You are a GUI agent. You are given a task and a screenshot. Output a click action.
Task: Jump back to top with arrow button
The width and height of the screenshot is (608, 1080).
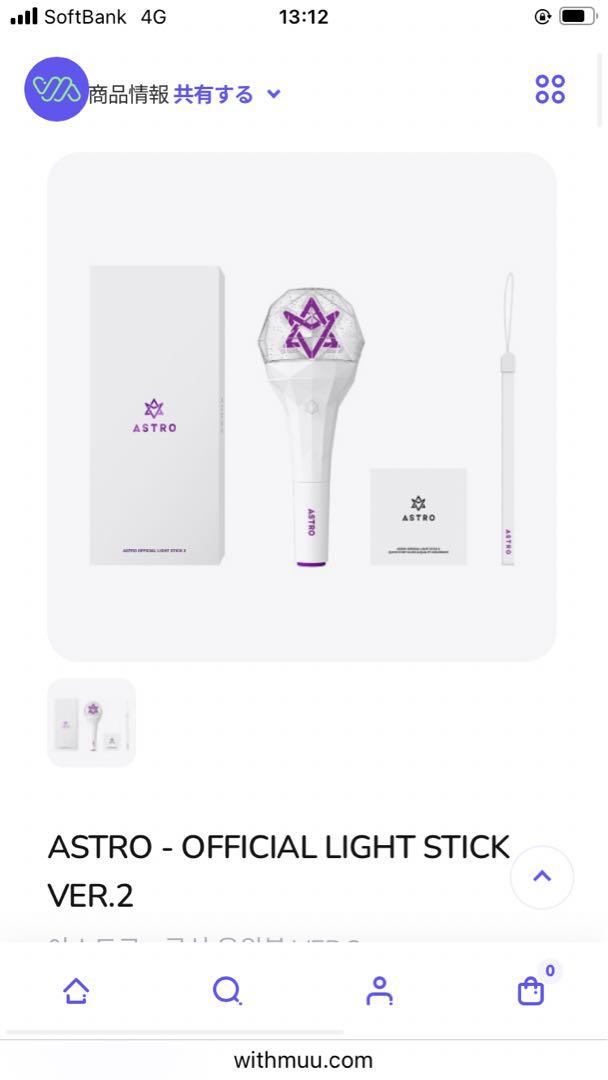(542, 877)
